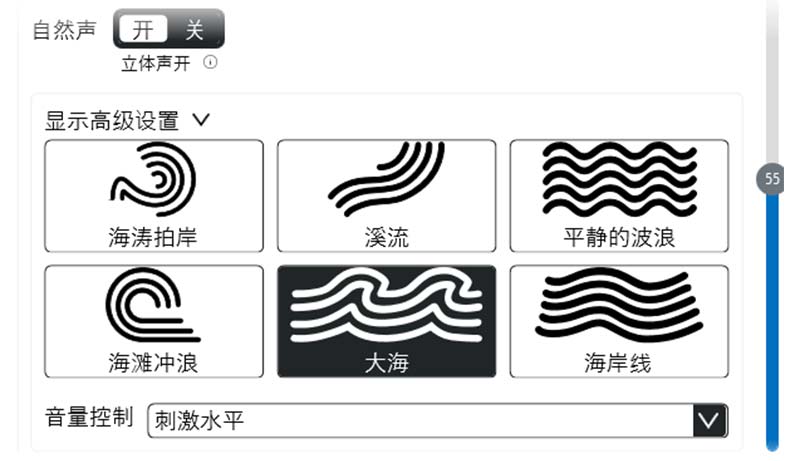Choose the 海岸线 sound
This screenshot has height=461, width=800.
(x=619, y=321)
